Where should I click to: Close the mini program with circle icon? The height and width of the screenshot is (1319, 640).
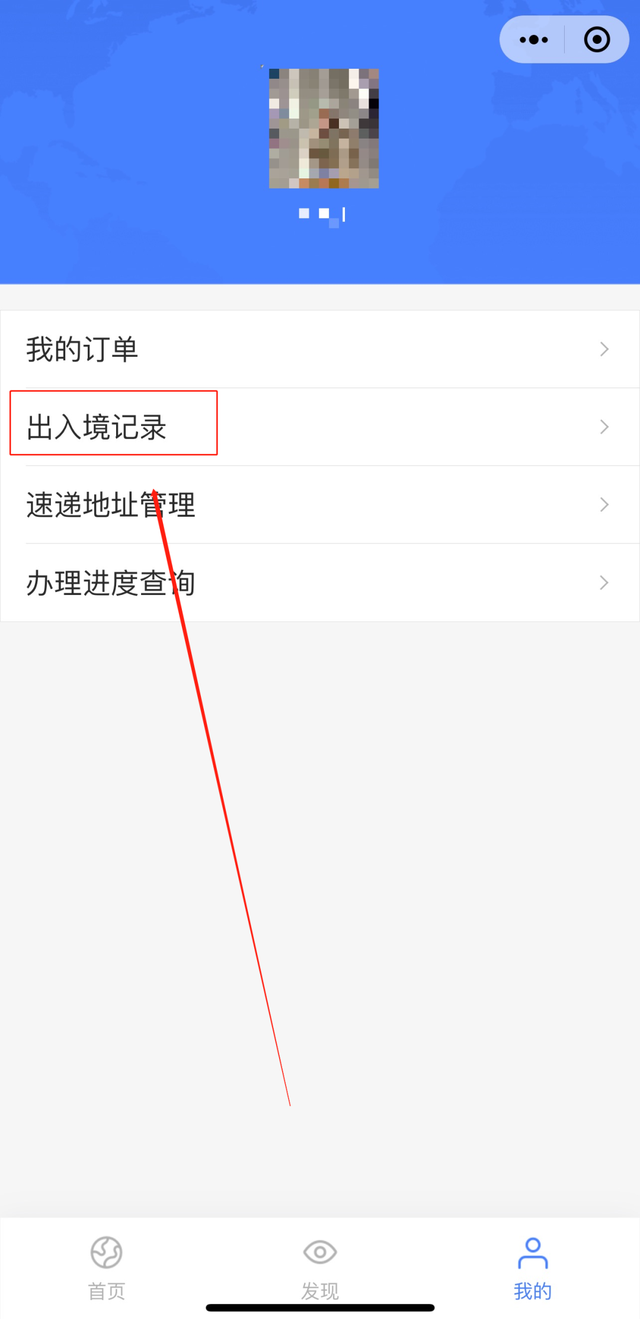click(x=597, y=40)
